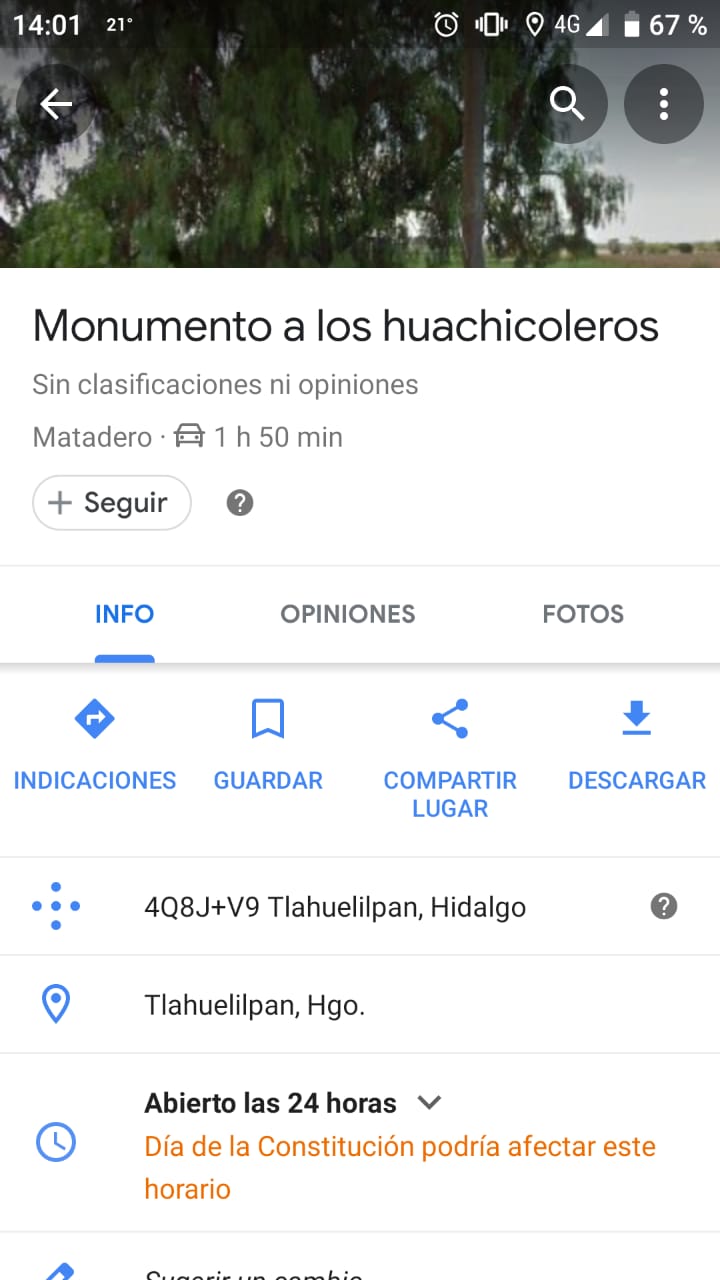This screenshot has width=720, height=1280.
Task: Select the Info tab
Action: click(124, 614)
